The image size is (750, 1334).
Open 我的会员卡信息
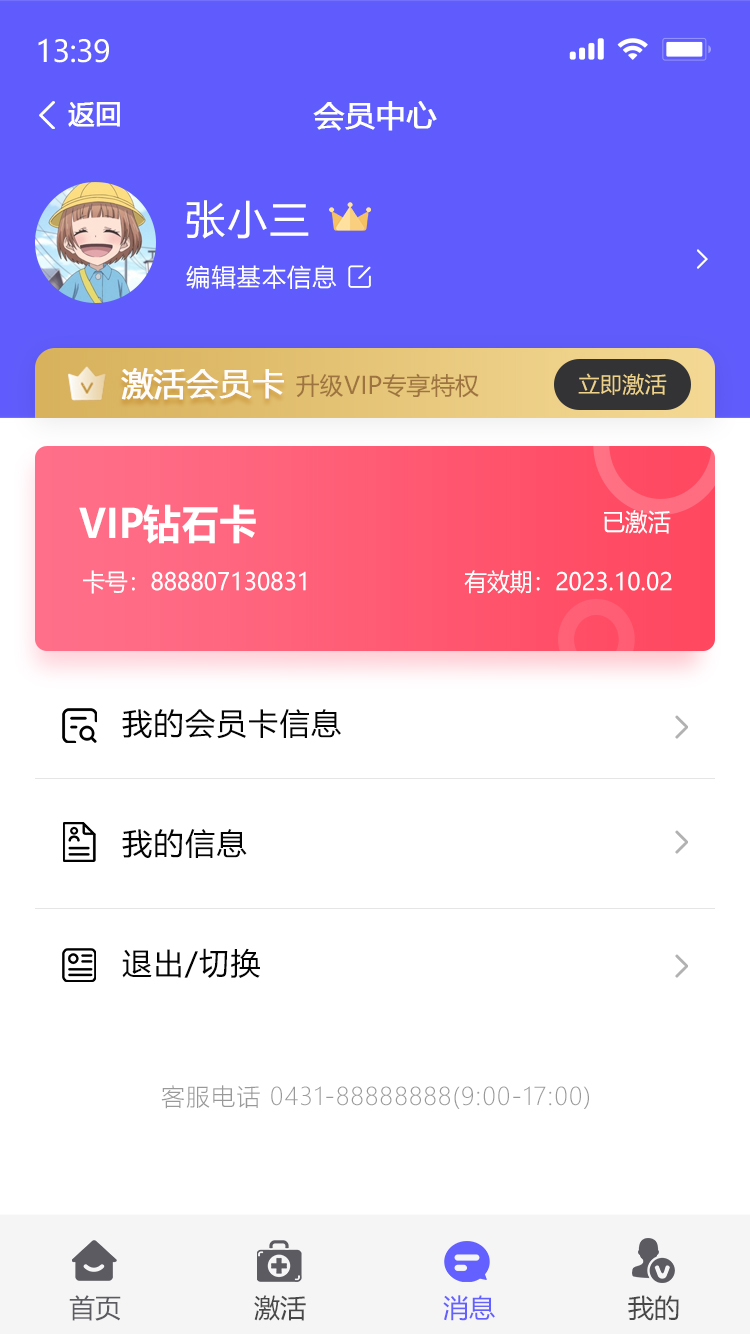click(x=375, y=725)
